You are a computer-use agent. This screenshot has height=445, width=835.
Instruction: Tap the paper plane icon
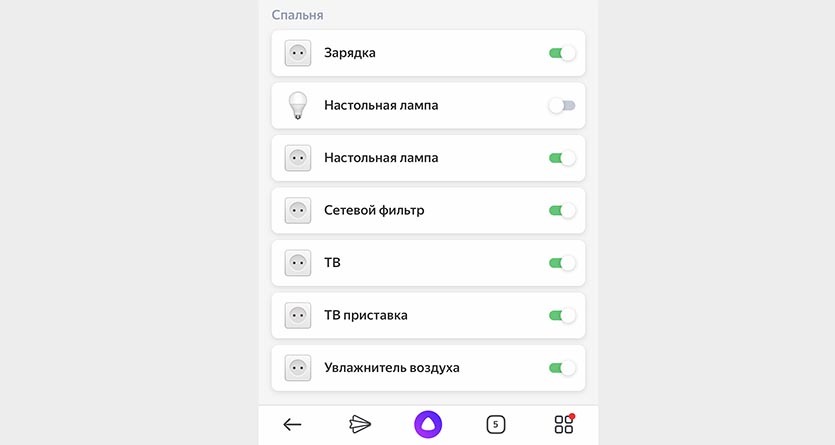click(360, 425)
